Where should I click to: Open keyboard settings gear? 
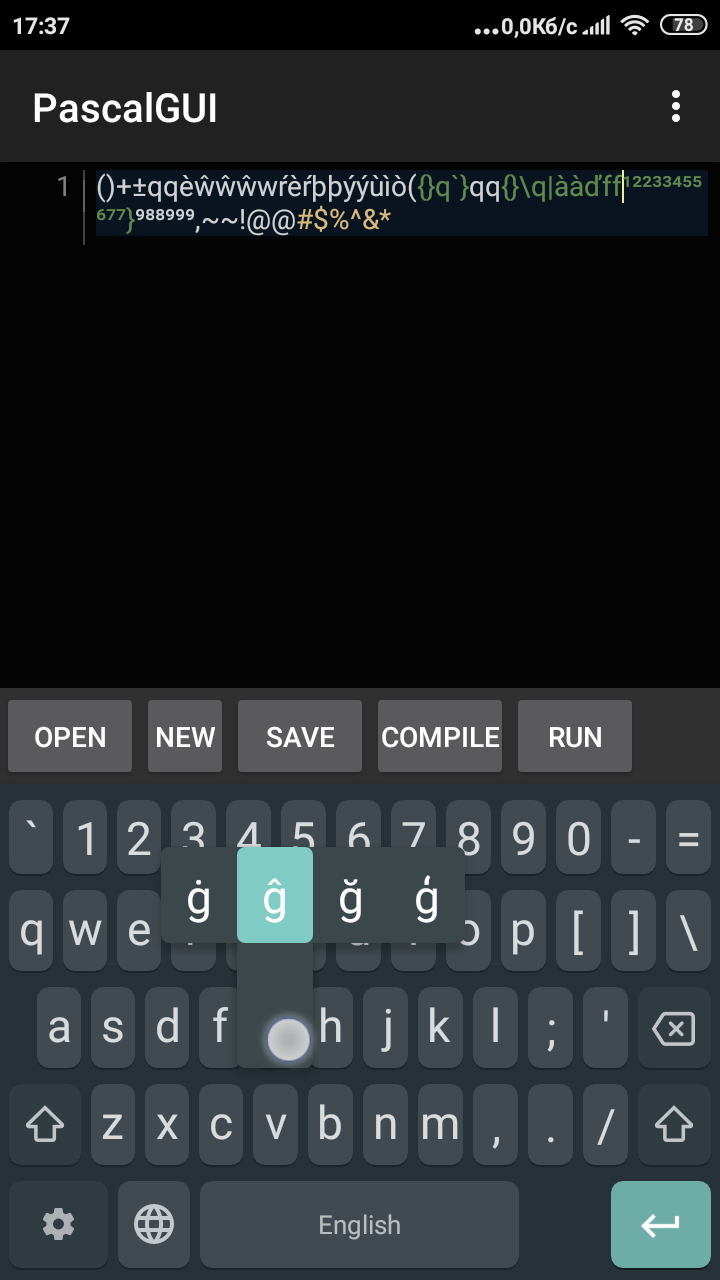click(58, 1224)
